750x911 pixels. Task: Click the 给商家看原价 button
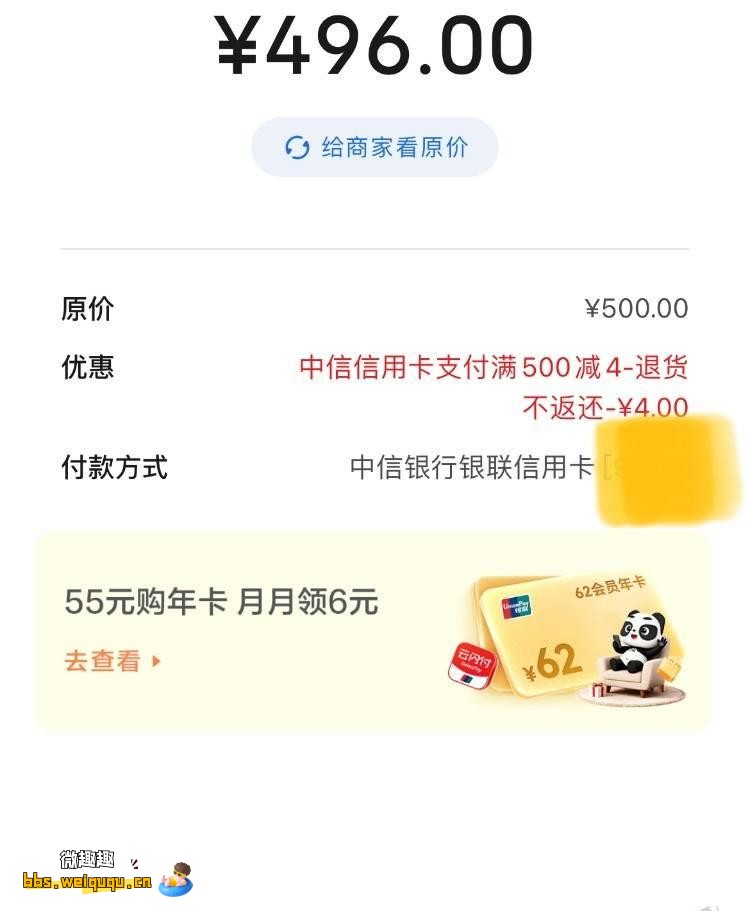pyautogui.click(x=374, y=147)
